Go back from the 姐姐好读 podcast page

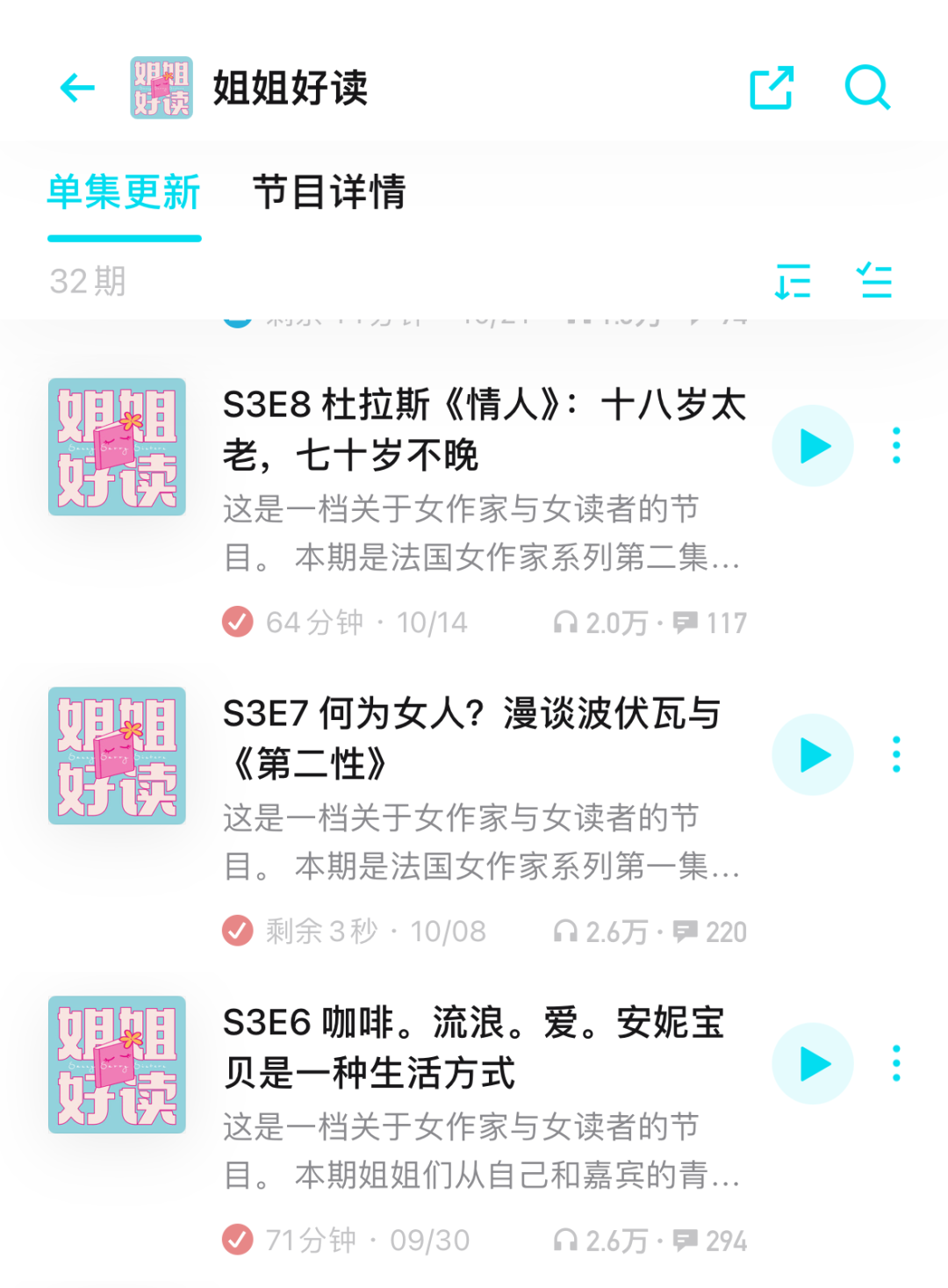pyautogui.click(x=77, y=88)
